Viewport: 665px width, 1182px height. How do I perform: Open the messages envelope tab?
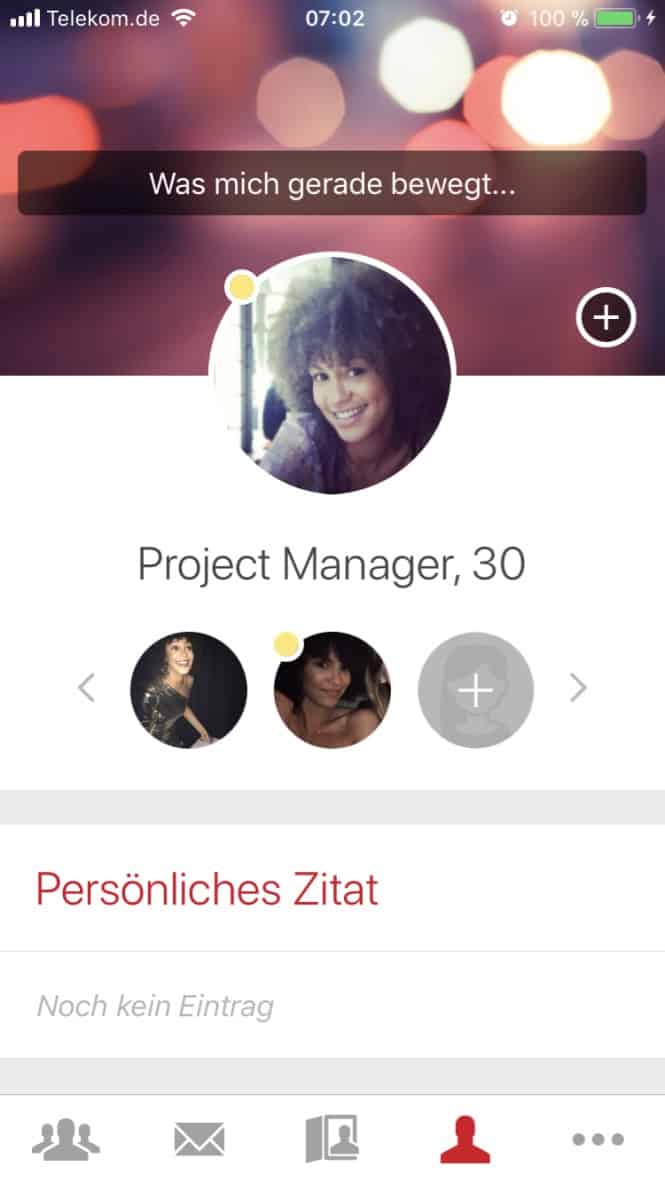(x=199, y=1139)
